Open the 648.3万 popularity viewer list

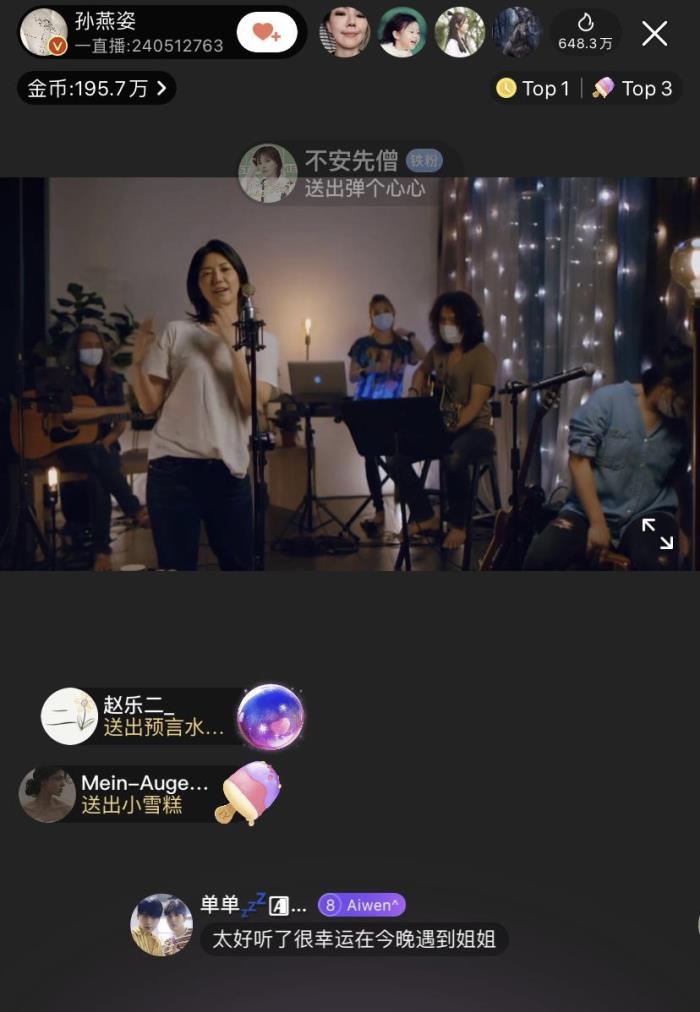click(585, 32)
